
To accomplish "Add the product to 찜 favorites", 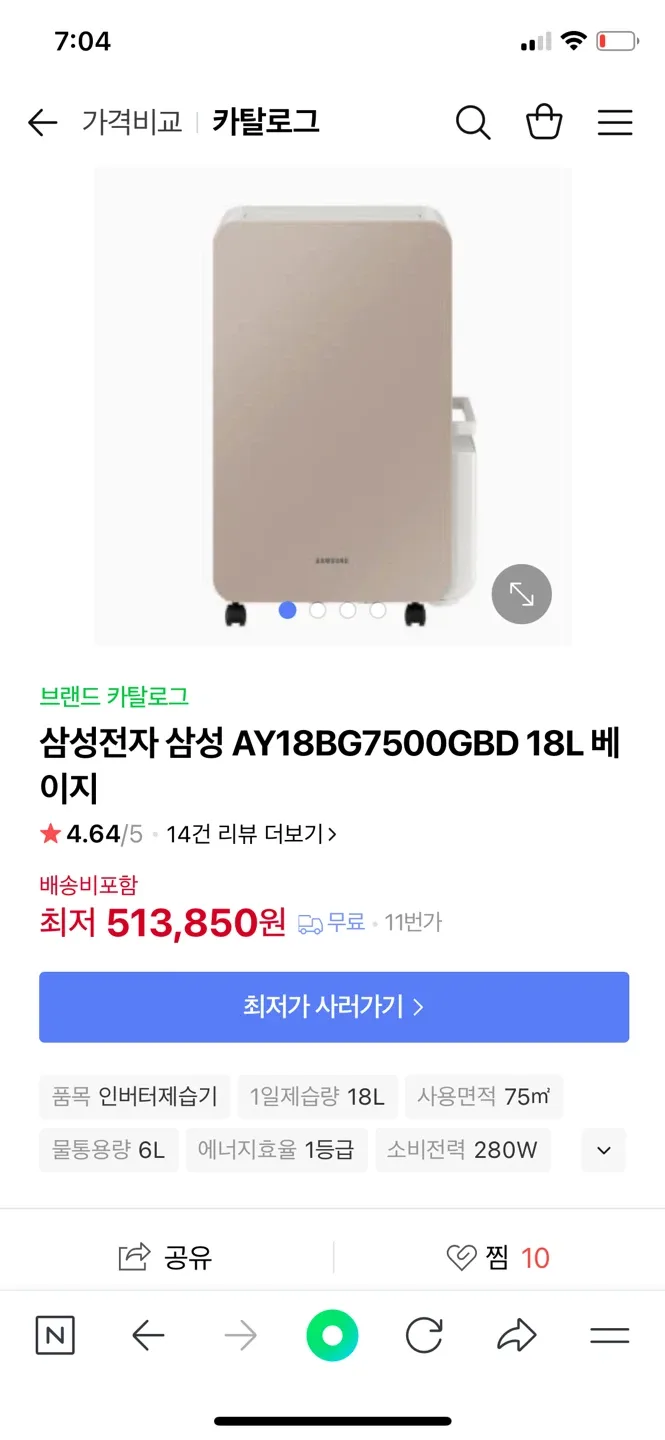I will 497,1257.
